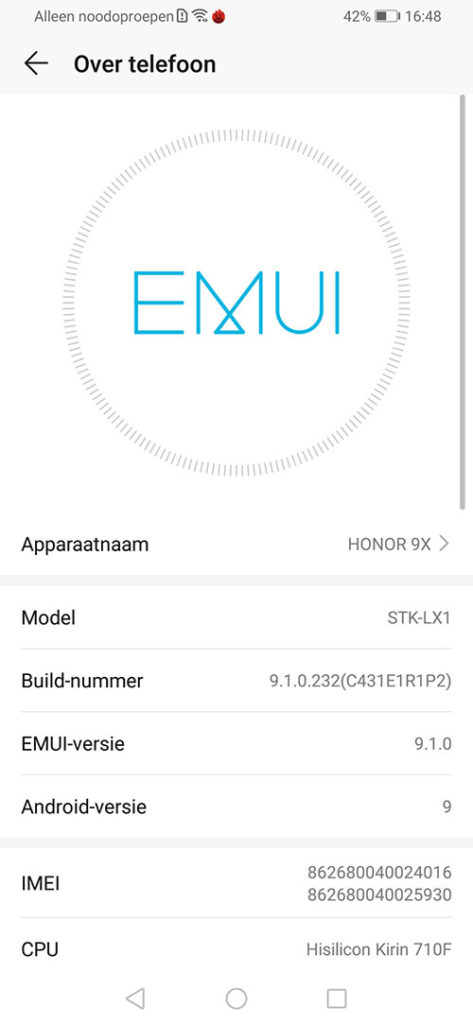This screenshot has width=473, height=1024.
Task: Tap the Android-versie row
Action: point(236,807)
